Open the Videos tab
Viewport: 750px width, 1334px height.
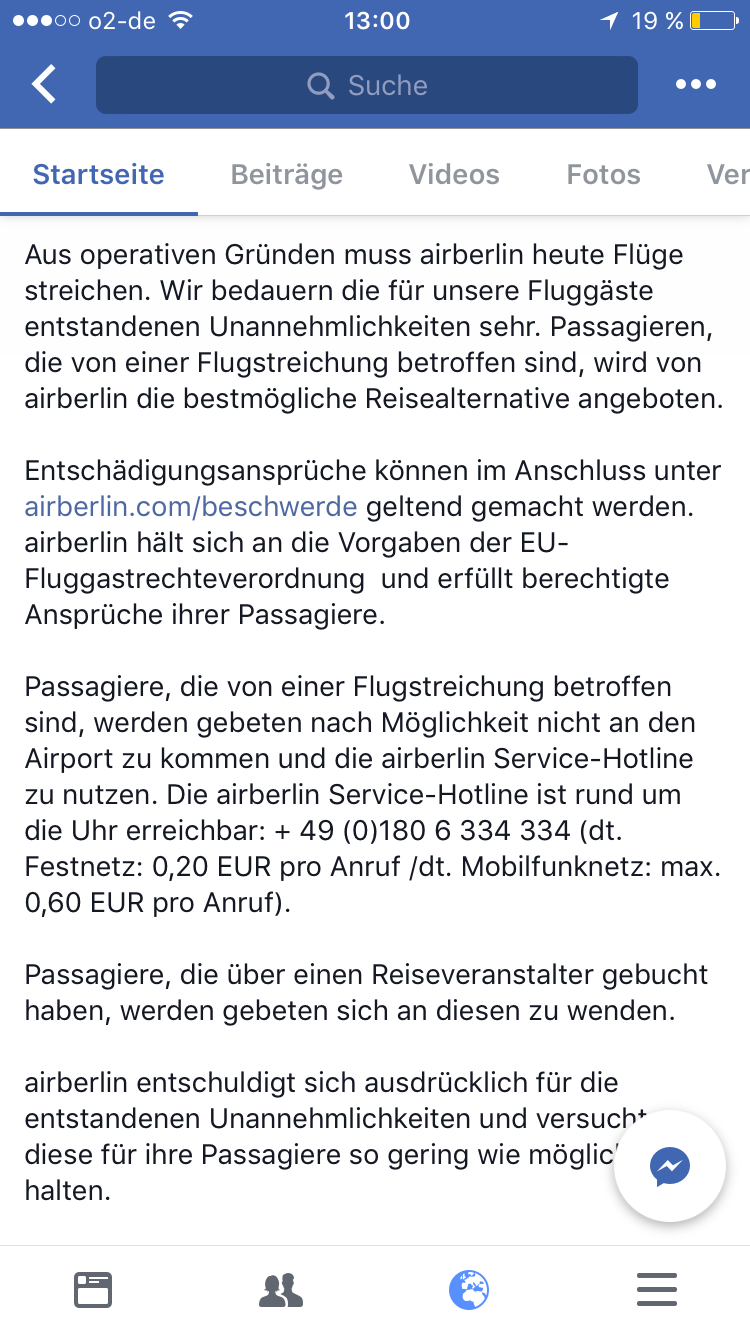point(454,174)
